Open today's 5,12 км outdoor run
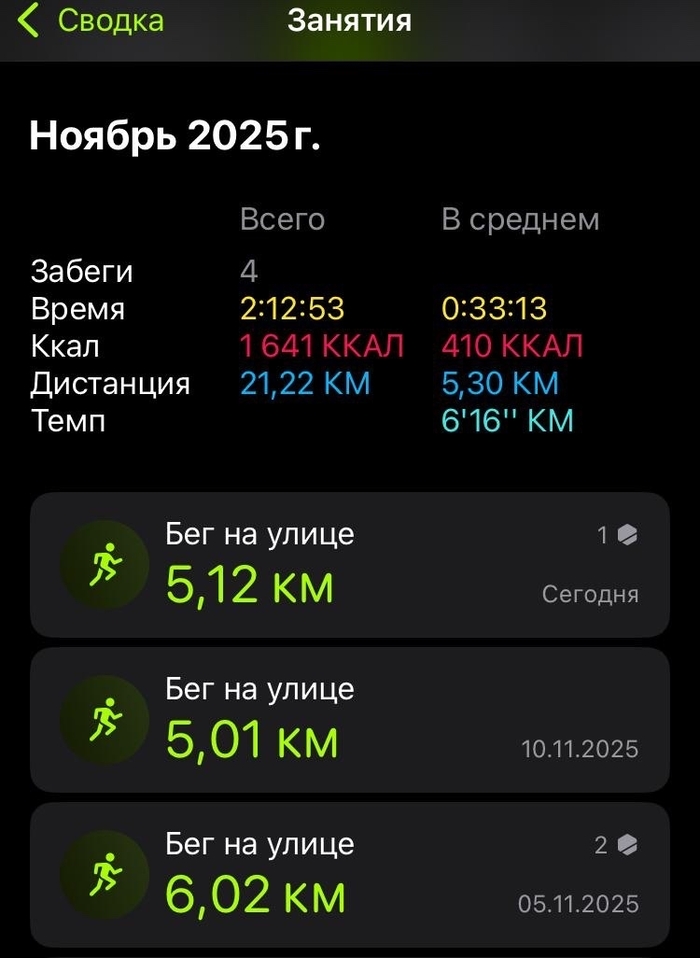Viewport: 700px width, 958px height. (349, 565)
